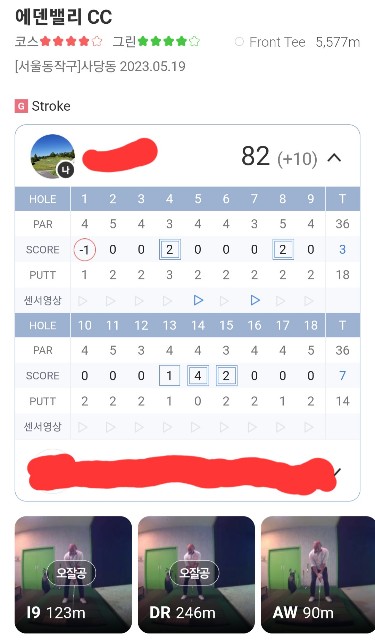
Task: Play the sensor video for hole 7
Action: [255, 300]
